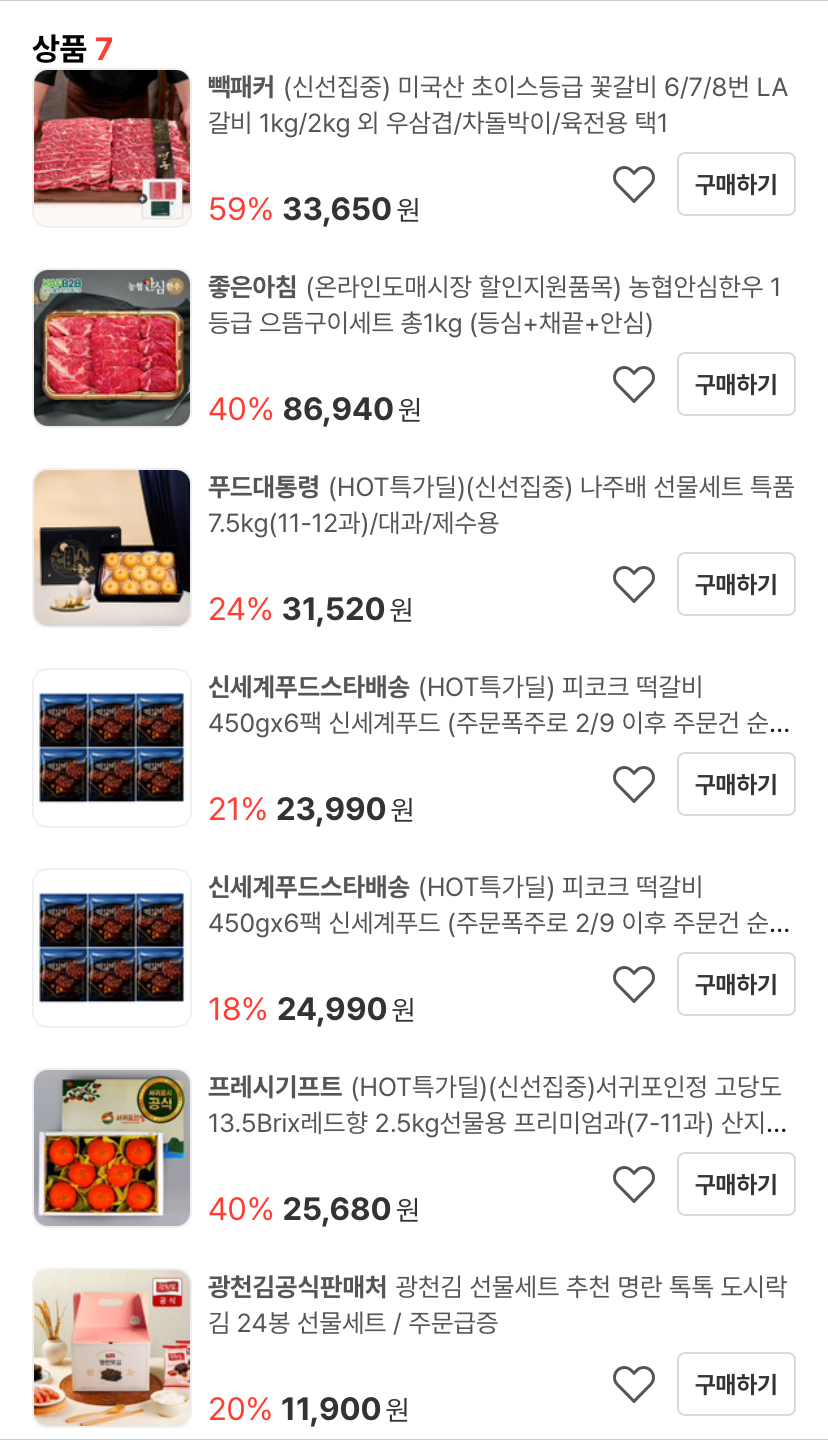The height and width of the screenshot is (1440, 828).
Task: Open the 나주배 선물세트 product picture
Action: (x=112, y=548)
